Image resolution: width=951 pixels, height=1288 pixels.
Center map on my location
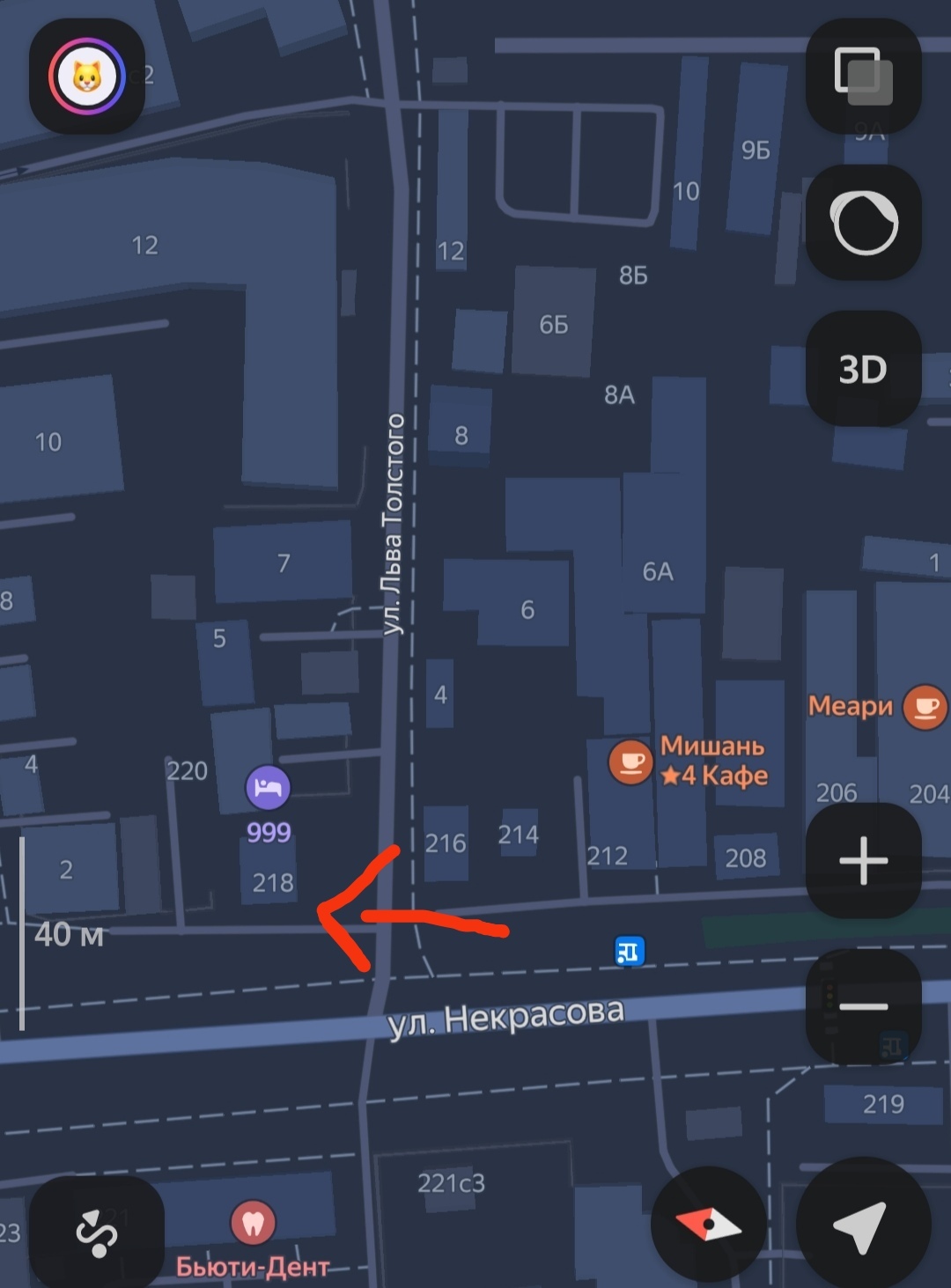[861, 1225]
